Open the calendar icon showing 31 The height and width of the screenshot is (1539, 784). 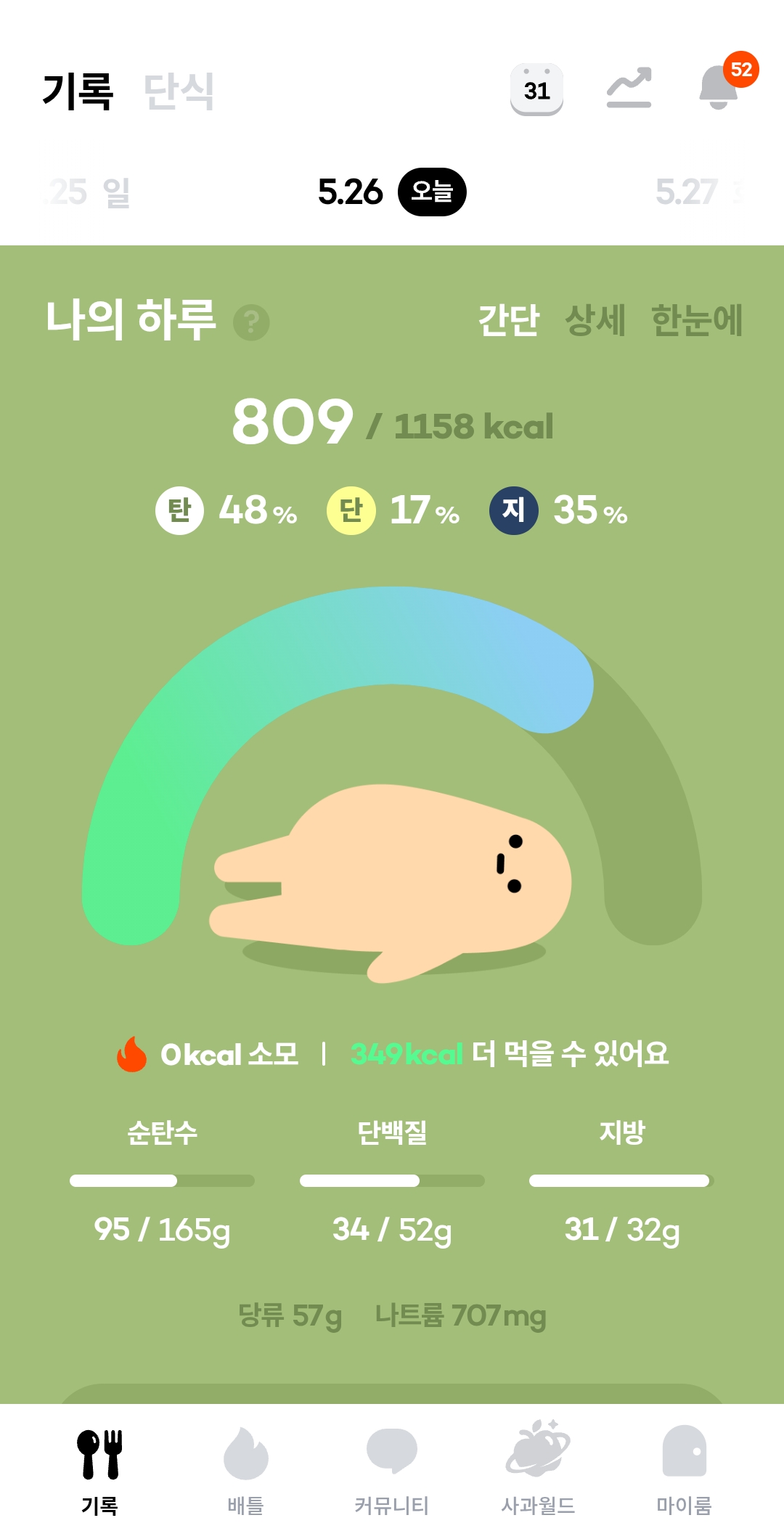pos(536,89)
